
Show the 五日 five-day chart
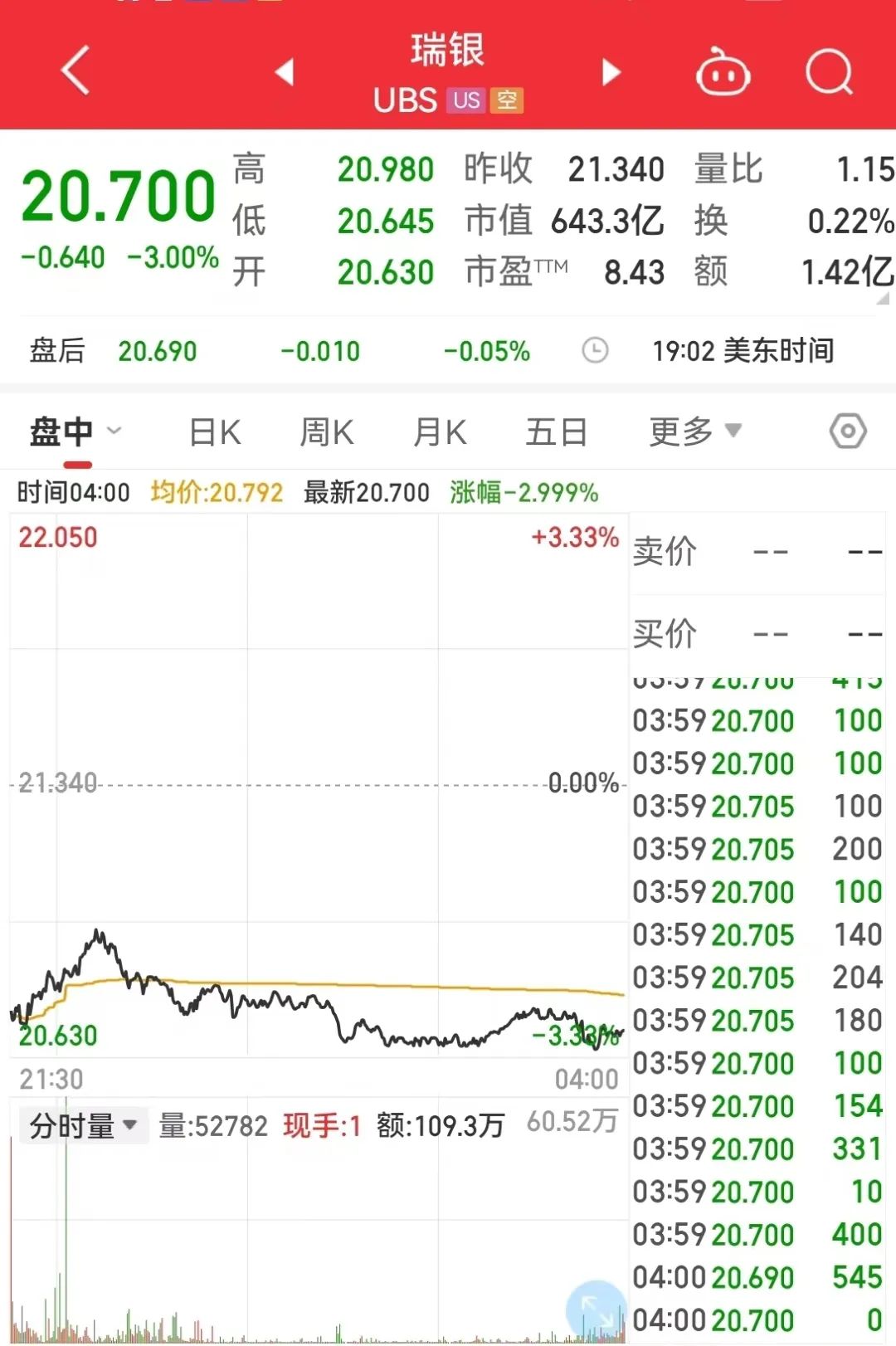pos(556,432)
